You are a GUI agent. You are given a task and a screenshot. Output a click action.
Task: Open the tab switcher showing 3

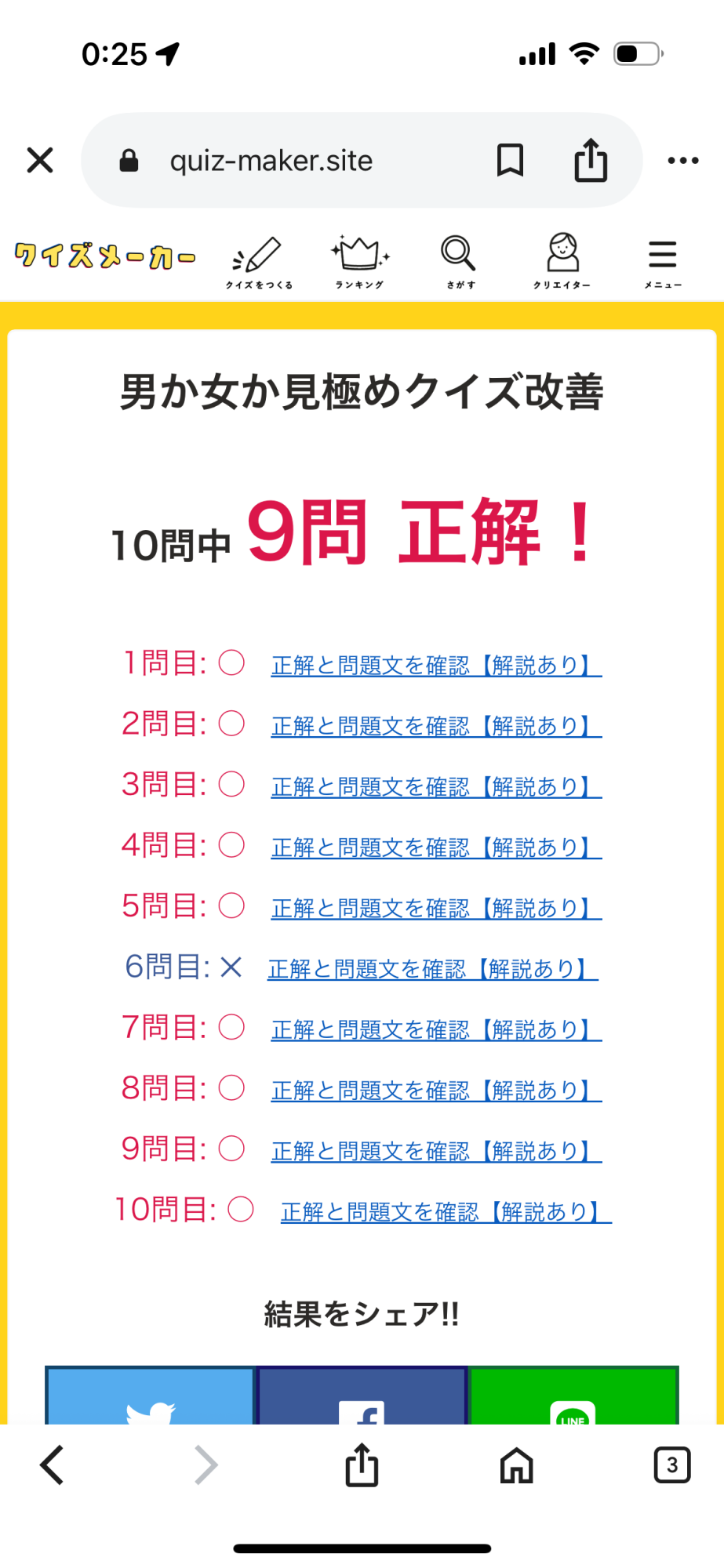pos(672,1465)
